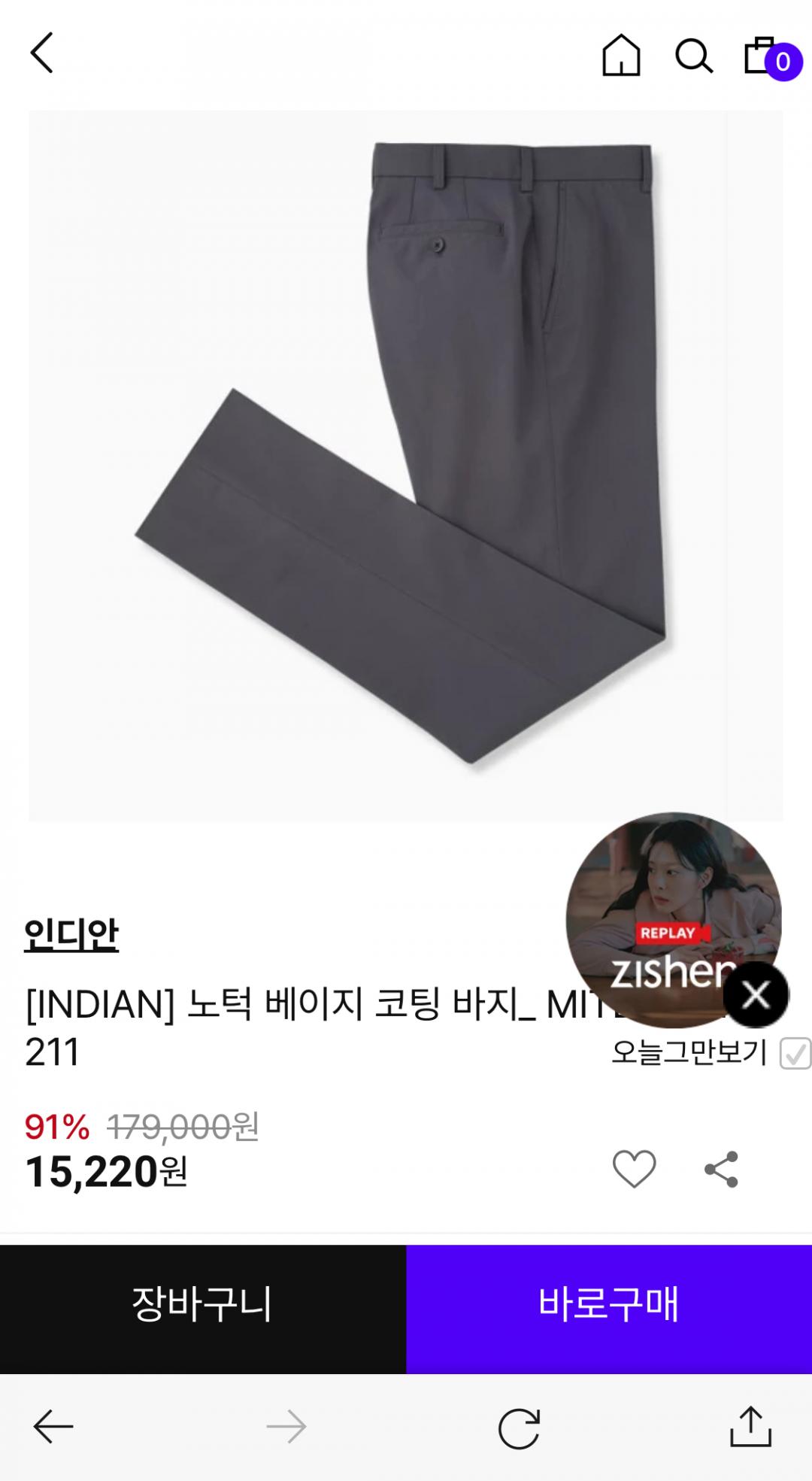This screenshot has height=1481, width=812.
Task: Reload the page
Action: [x=520, y=1427]
